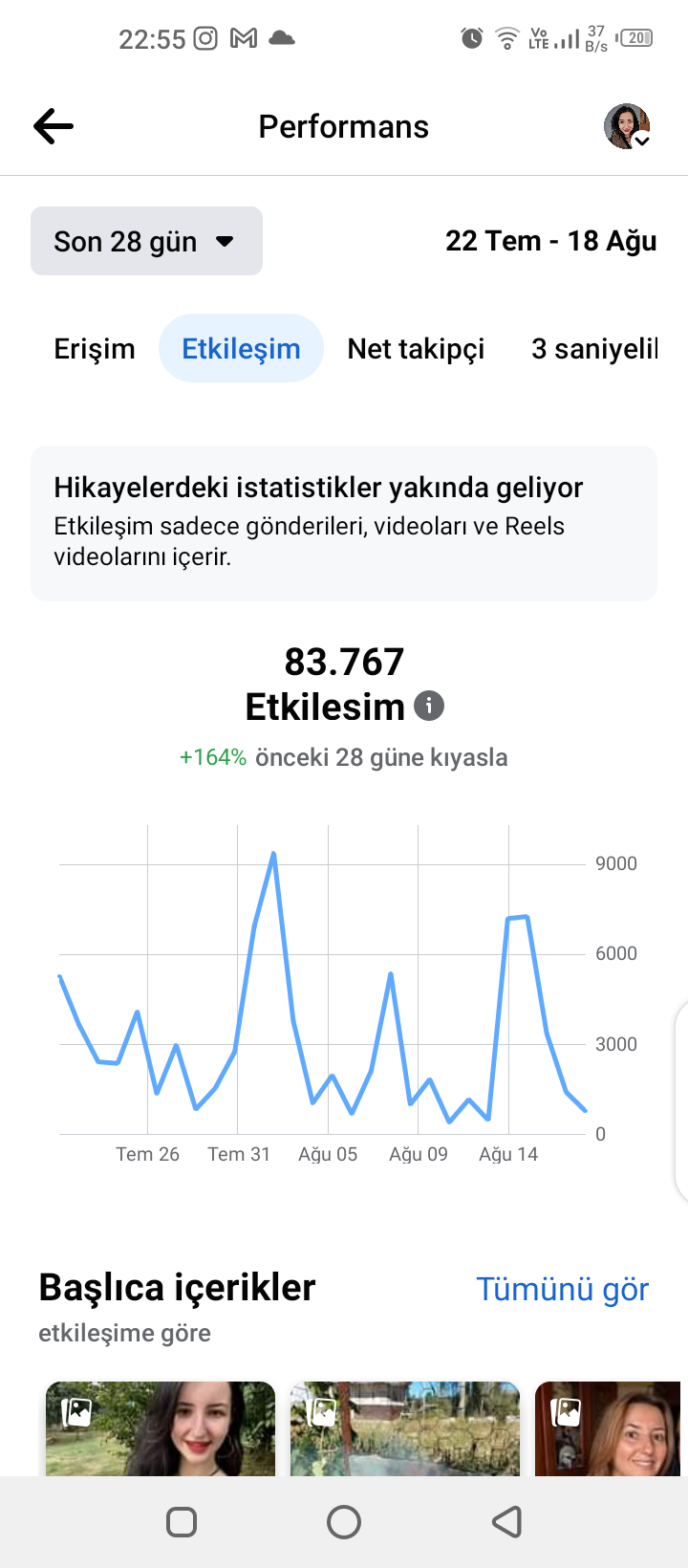Switch to the Net takipçi tab
The image size is (688, 1568).
tap(416, 349)
